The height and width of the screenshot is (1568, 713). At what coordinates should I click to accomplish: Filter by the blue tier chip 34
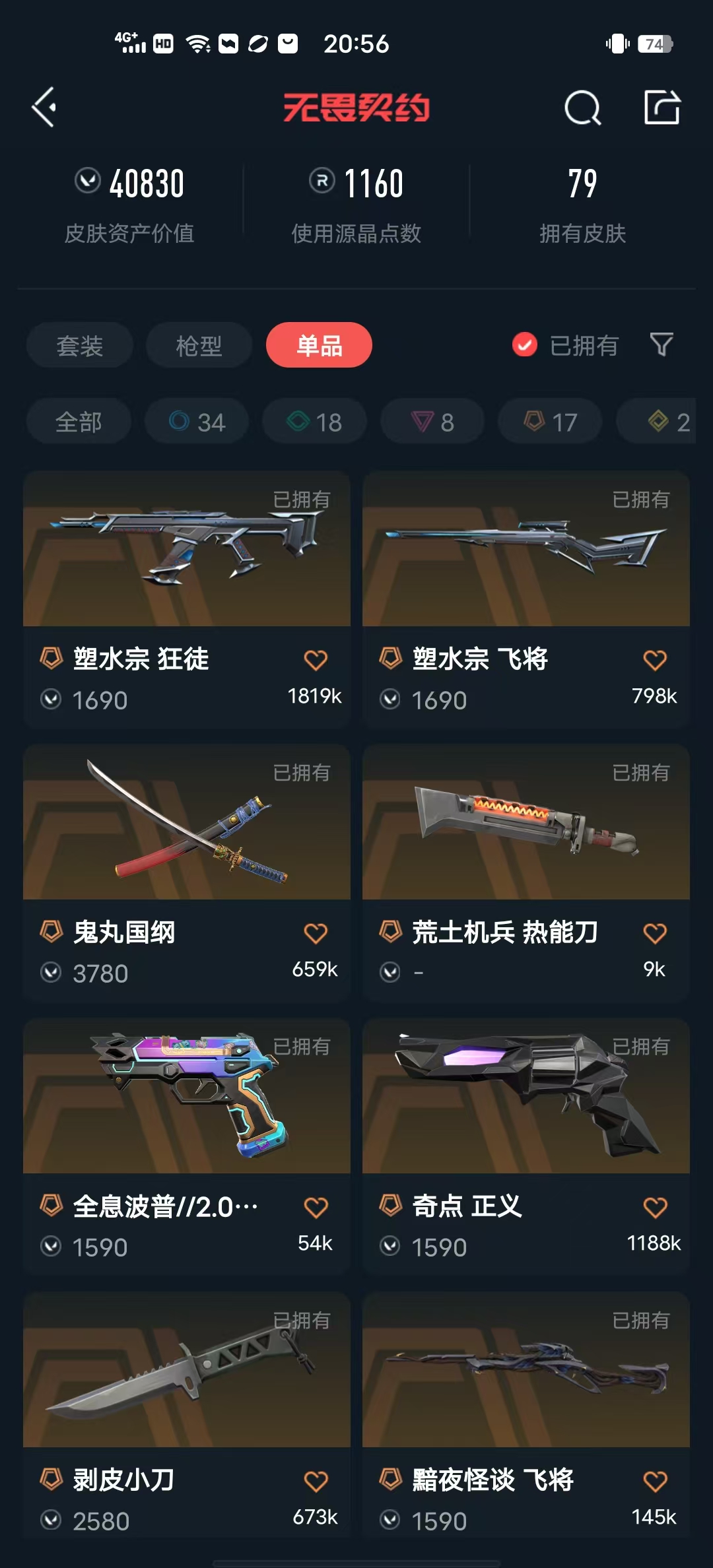[197, 422]
